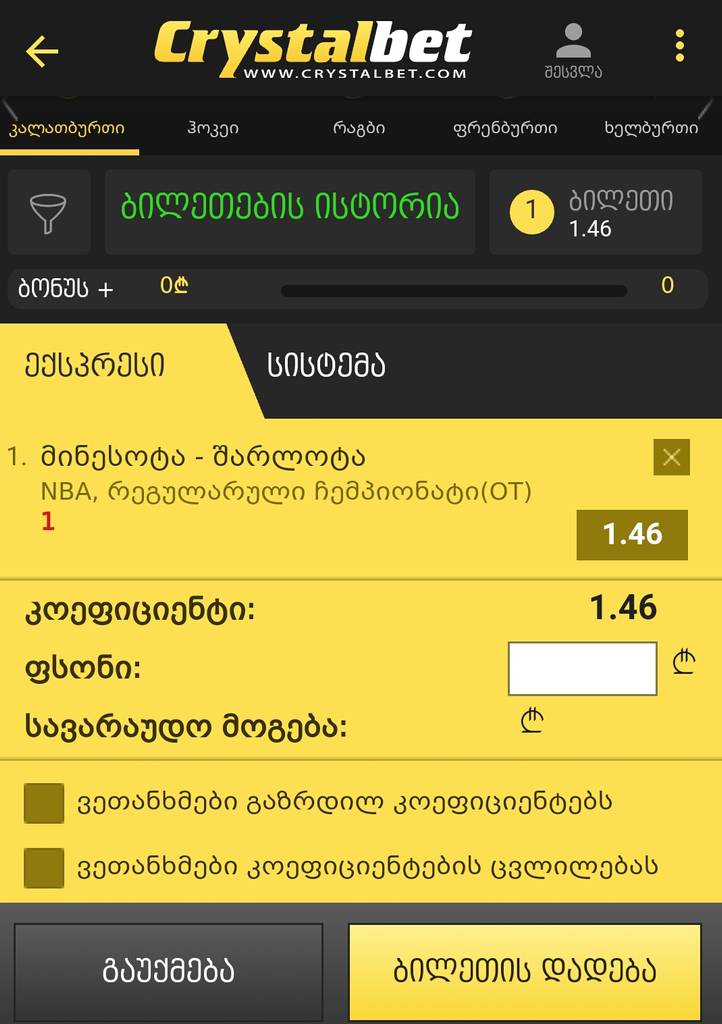Click the profile icon labeled შესვლა
This screenshot has height=1024, width=722.
573,45
